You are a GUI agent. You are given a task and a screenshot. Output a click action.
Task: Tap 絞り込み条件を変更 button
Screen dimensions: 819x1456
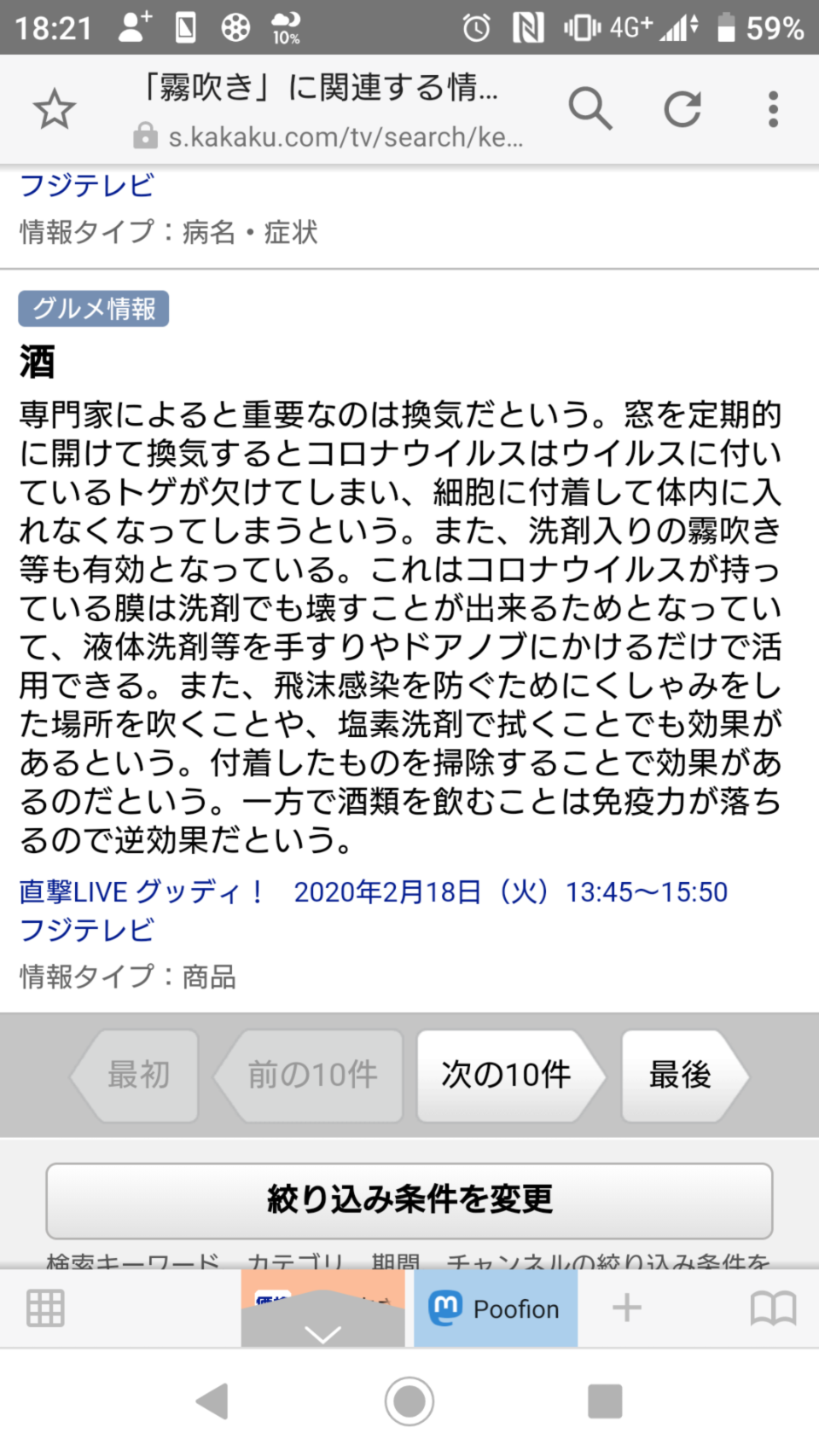pos(409,1200)
